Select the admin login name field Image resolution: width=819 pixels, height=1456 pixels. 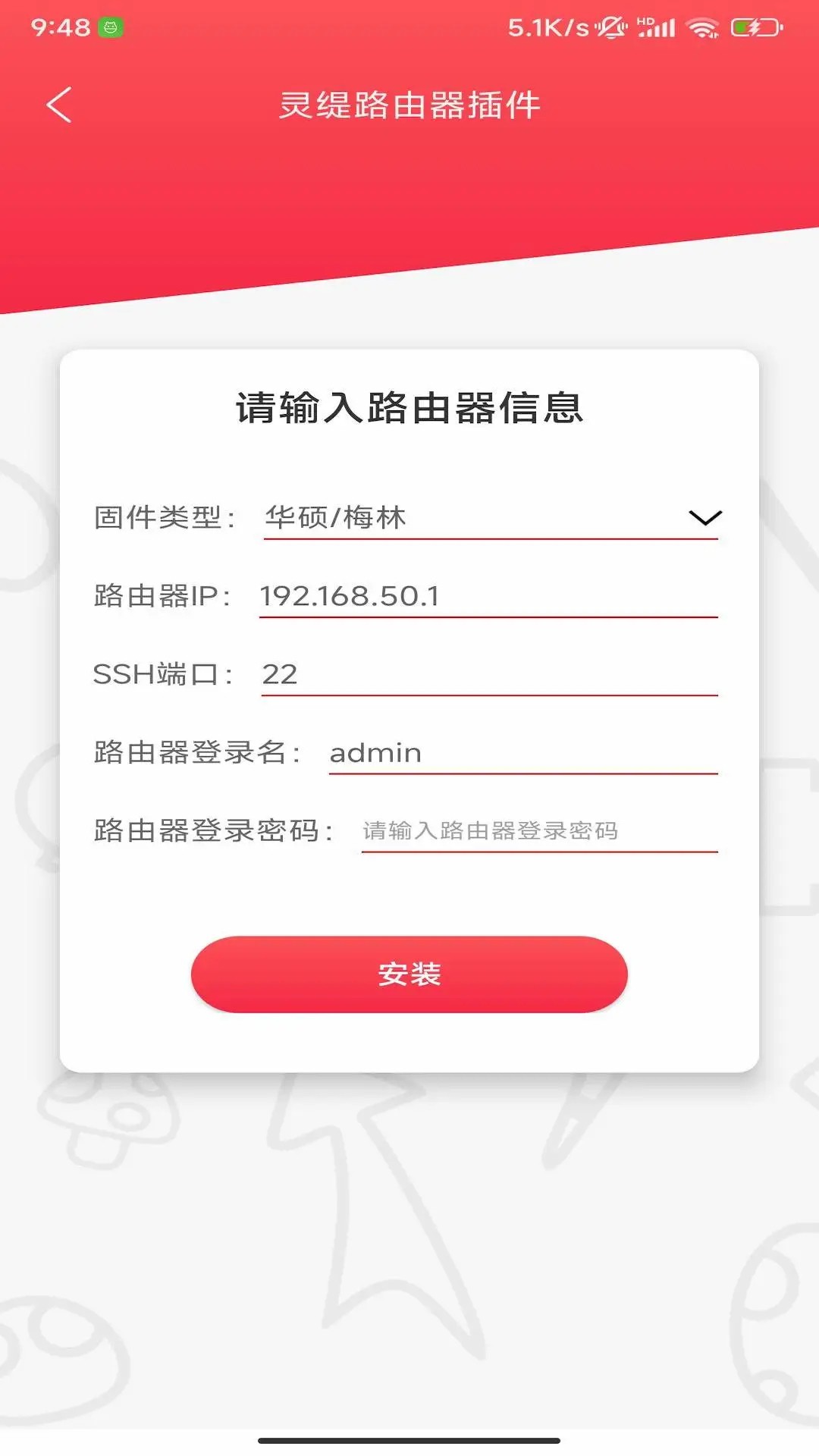click(522, 752)
